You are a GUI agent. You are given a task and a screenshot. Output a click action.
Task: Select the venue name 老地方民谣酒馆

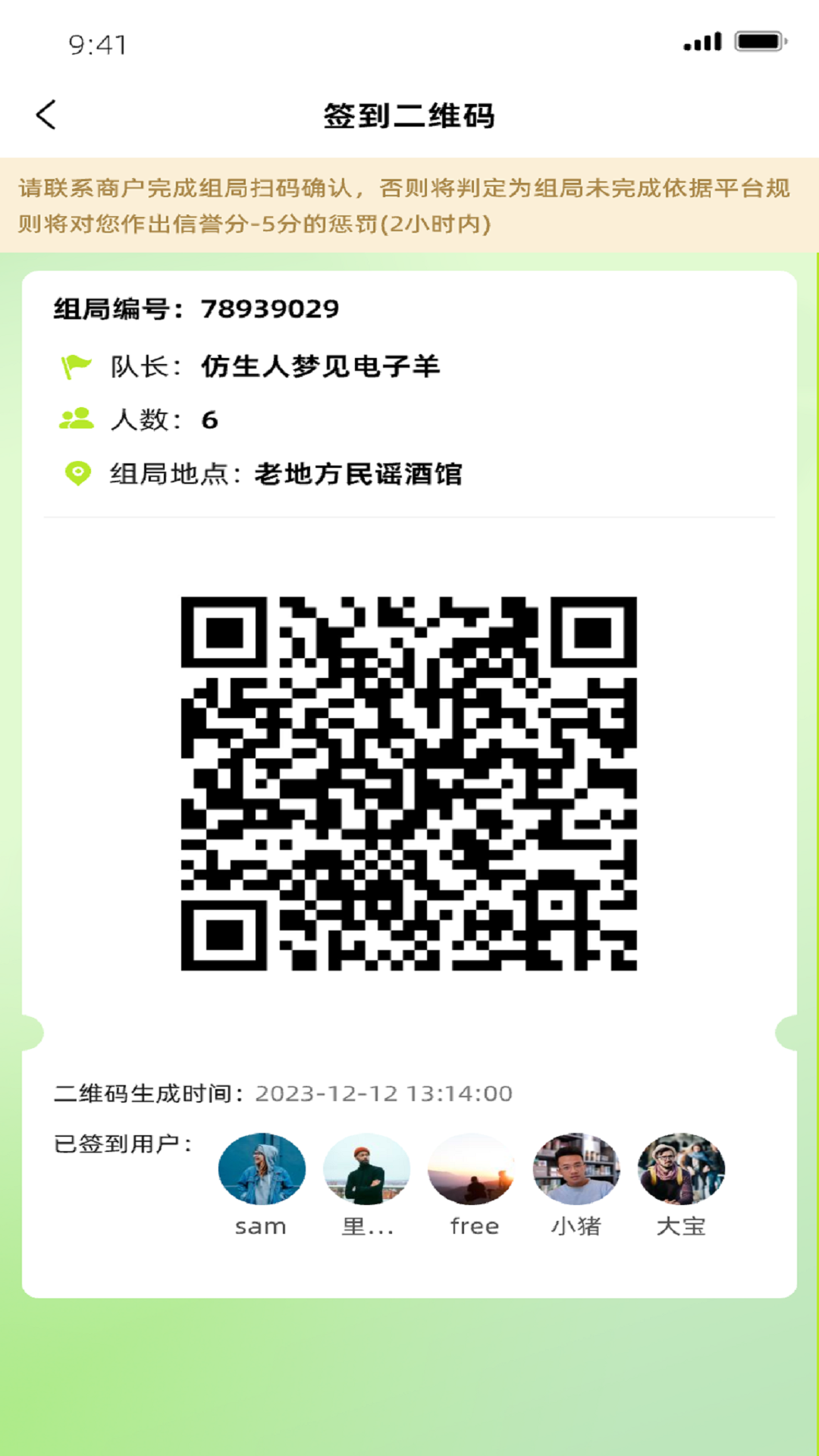[362, 474]
